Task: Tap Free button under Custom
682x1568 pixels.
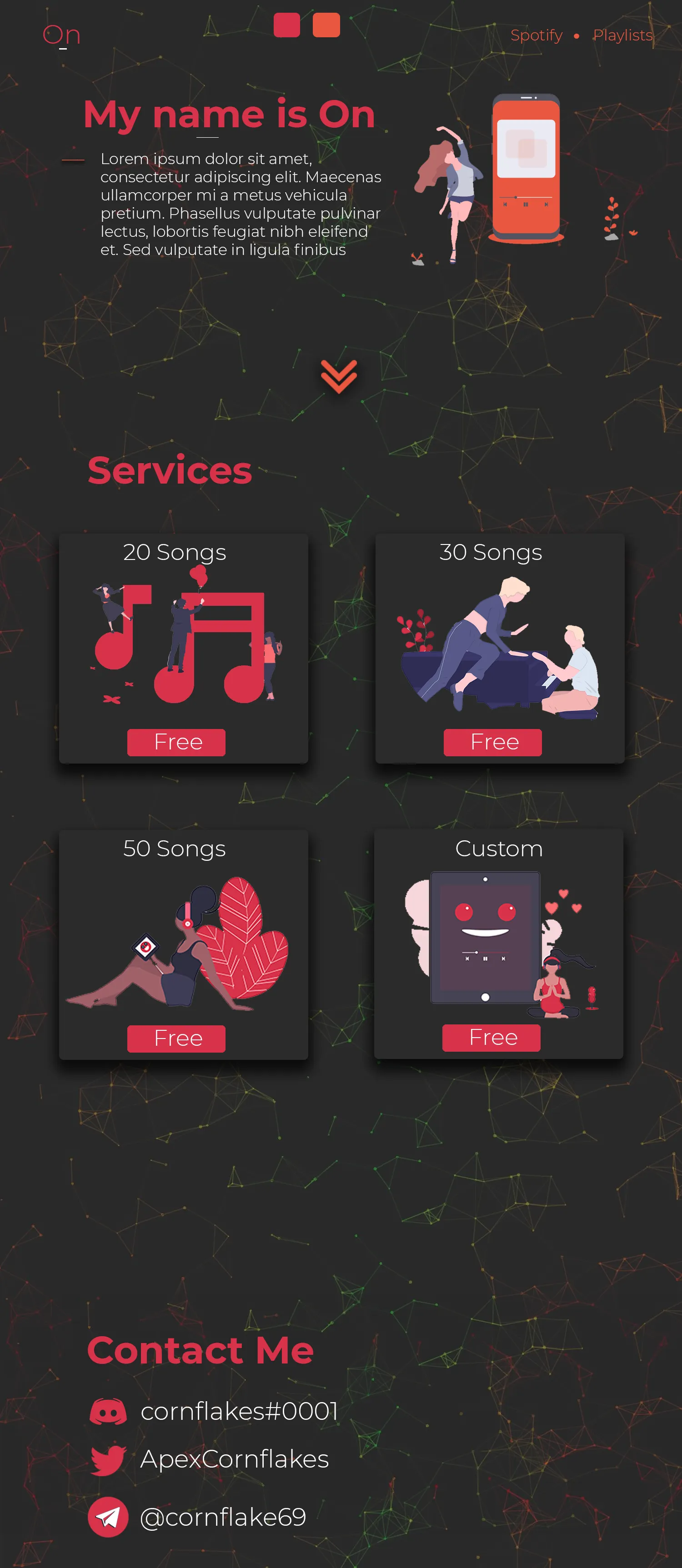Action: [x=491, y=1037]
